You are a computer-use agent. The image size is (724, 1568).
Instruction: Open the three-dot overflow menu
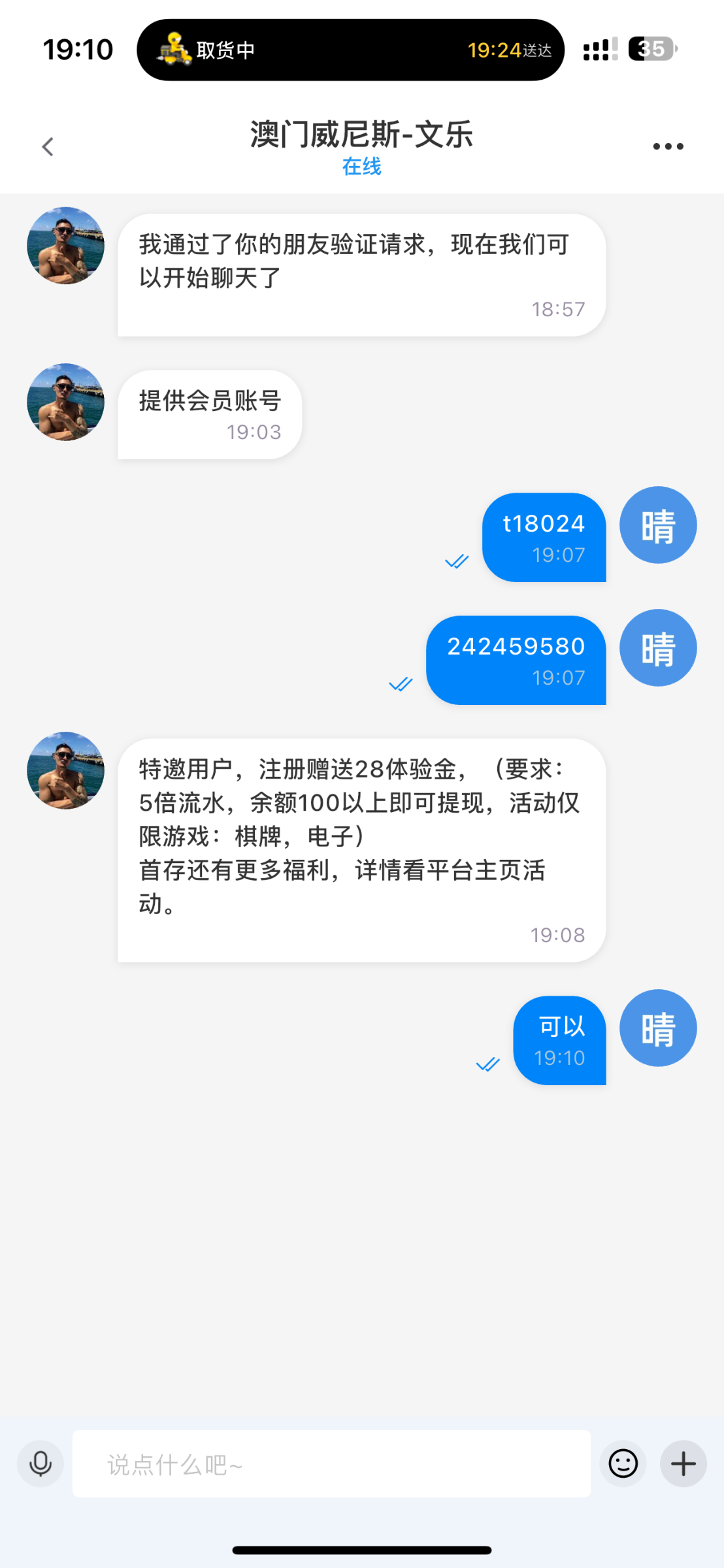coord(668,146)
